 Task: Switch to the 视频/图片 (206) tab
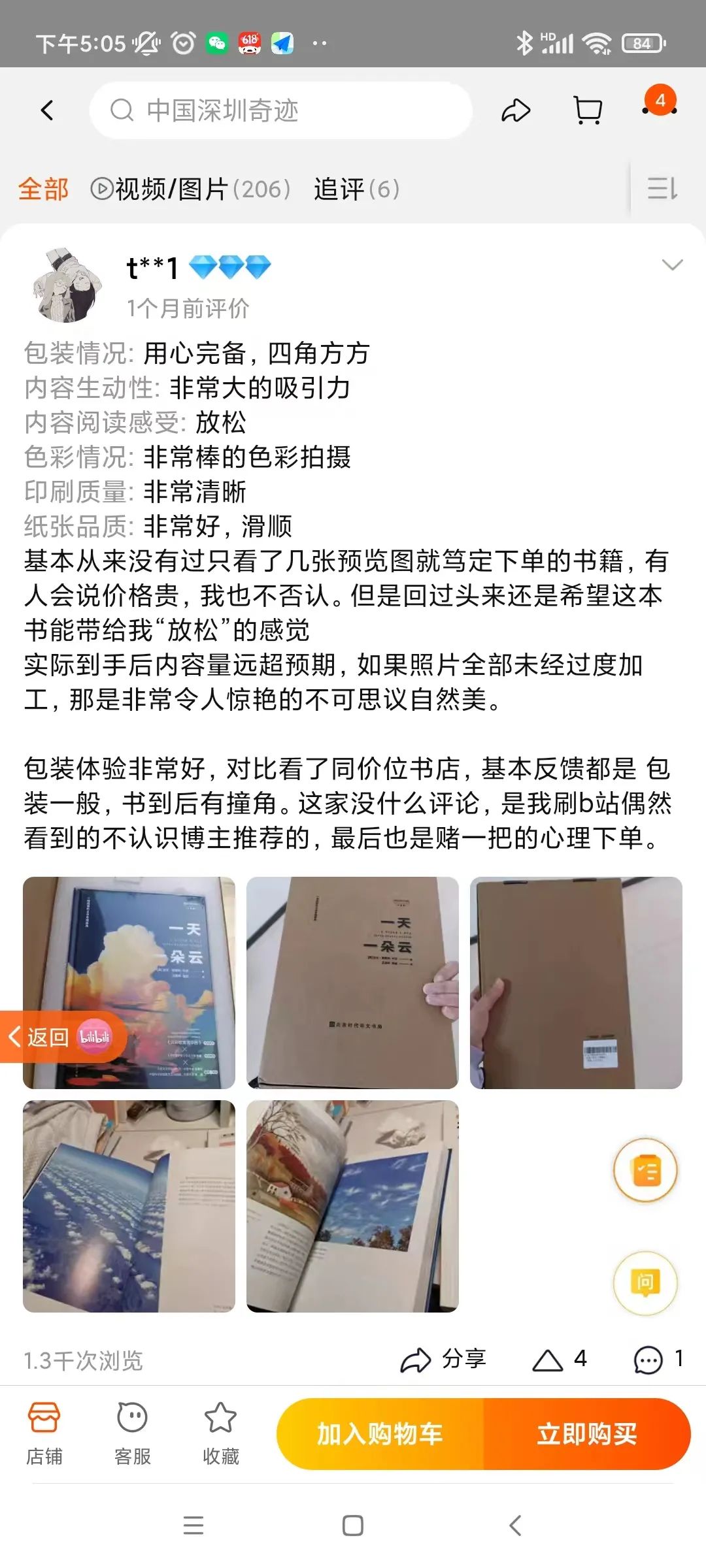coord(190,189)
